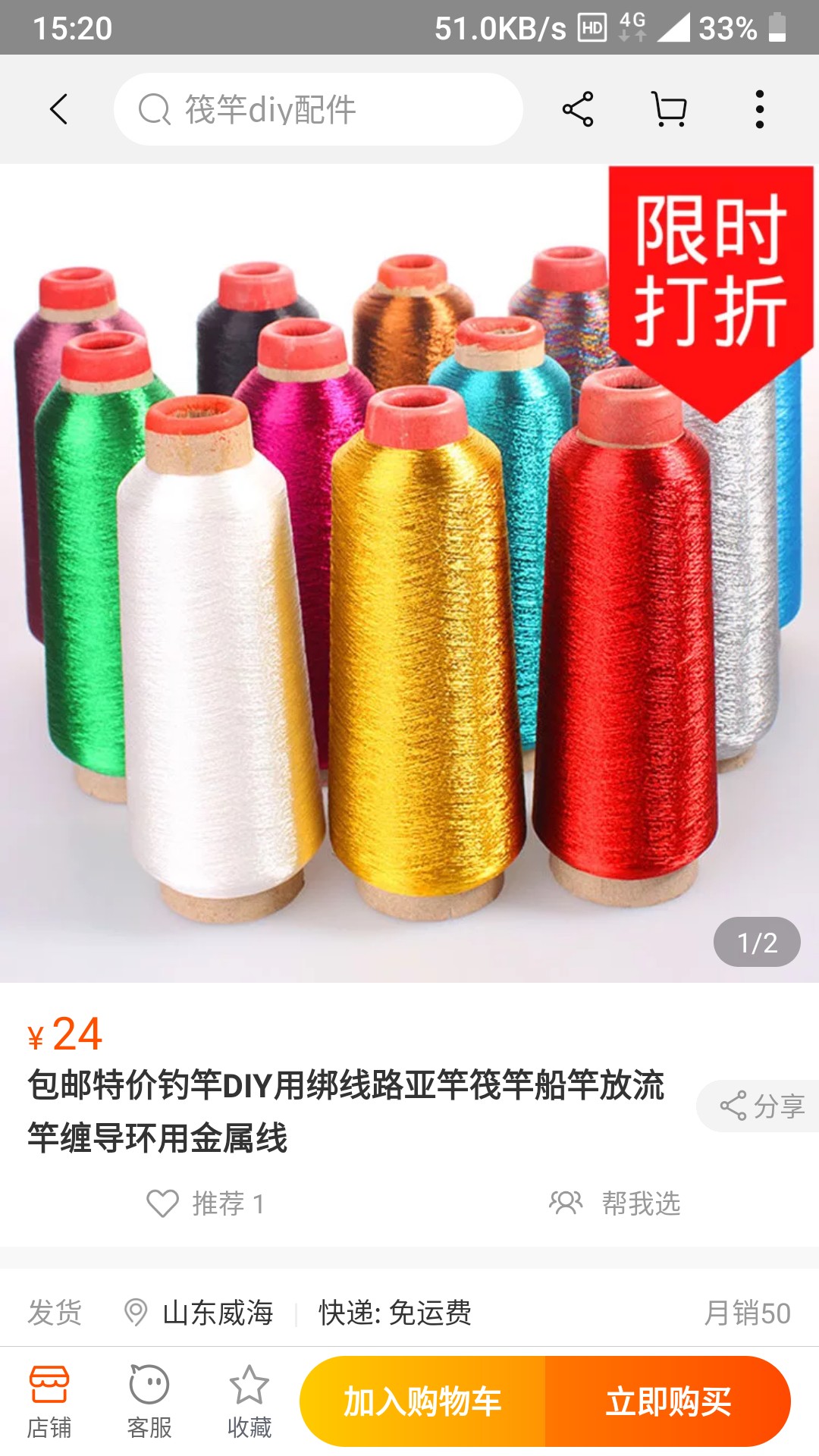The image size is (819, 1456).
Task: Tap the 快递: 免运费 shipping info
Action: coord(394,1310)
